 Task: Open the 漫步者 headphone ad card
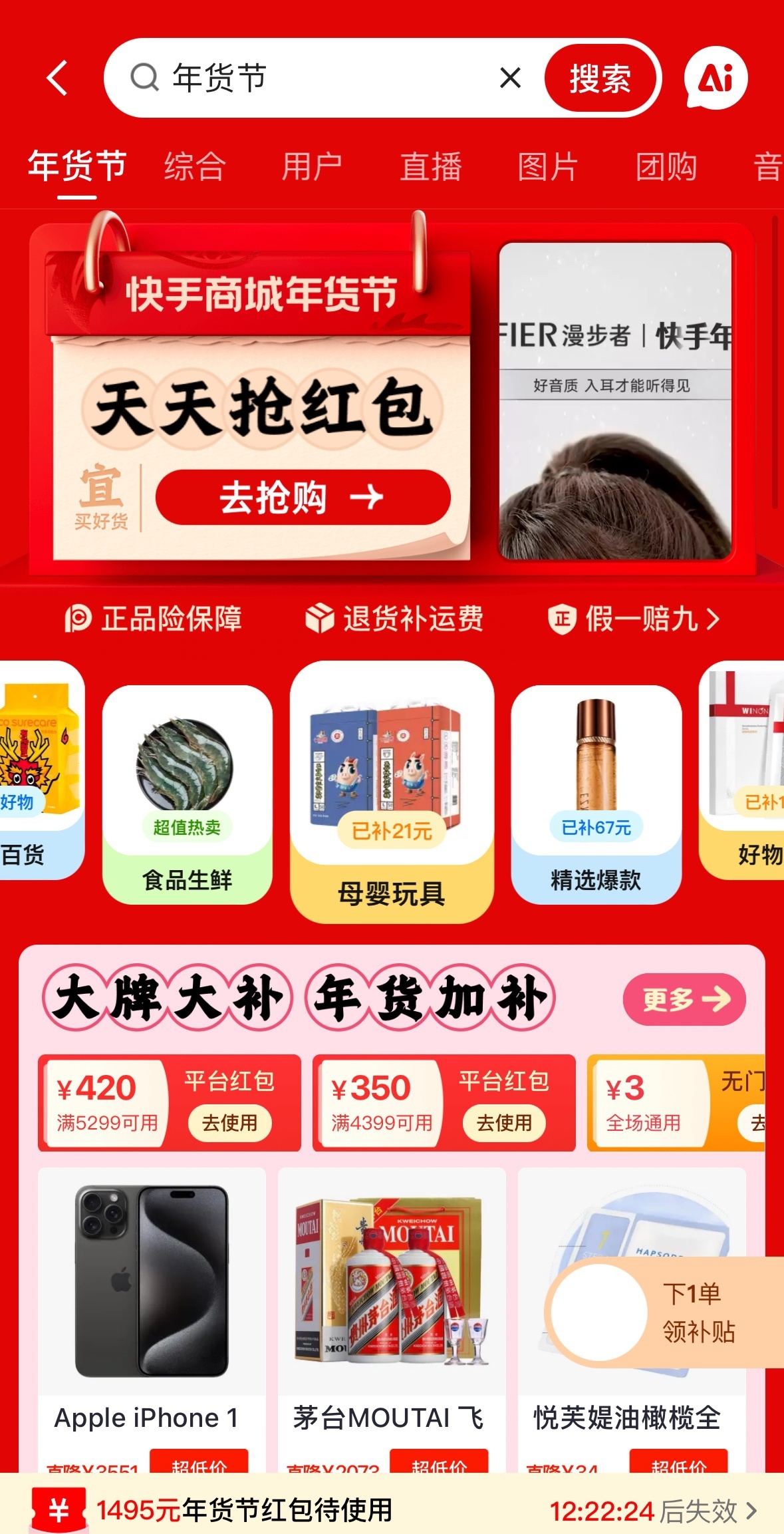(x=615, y=399)
